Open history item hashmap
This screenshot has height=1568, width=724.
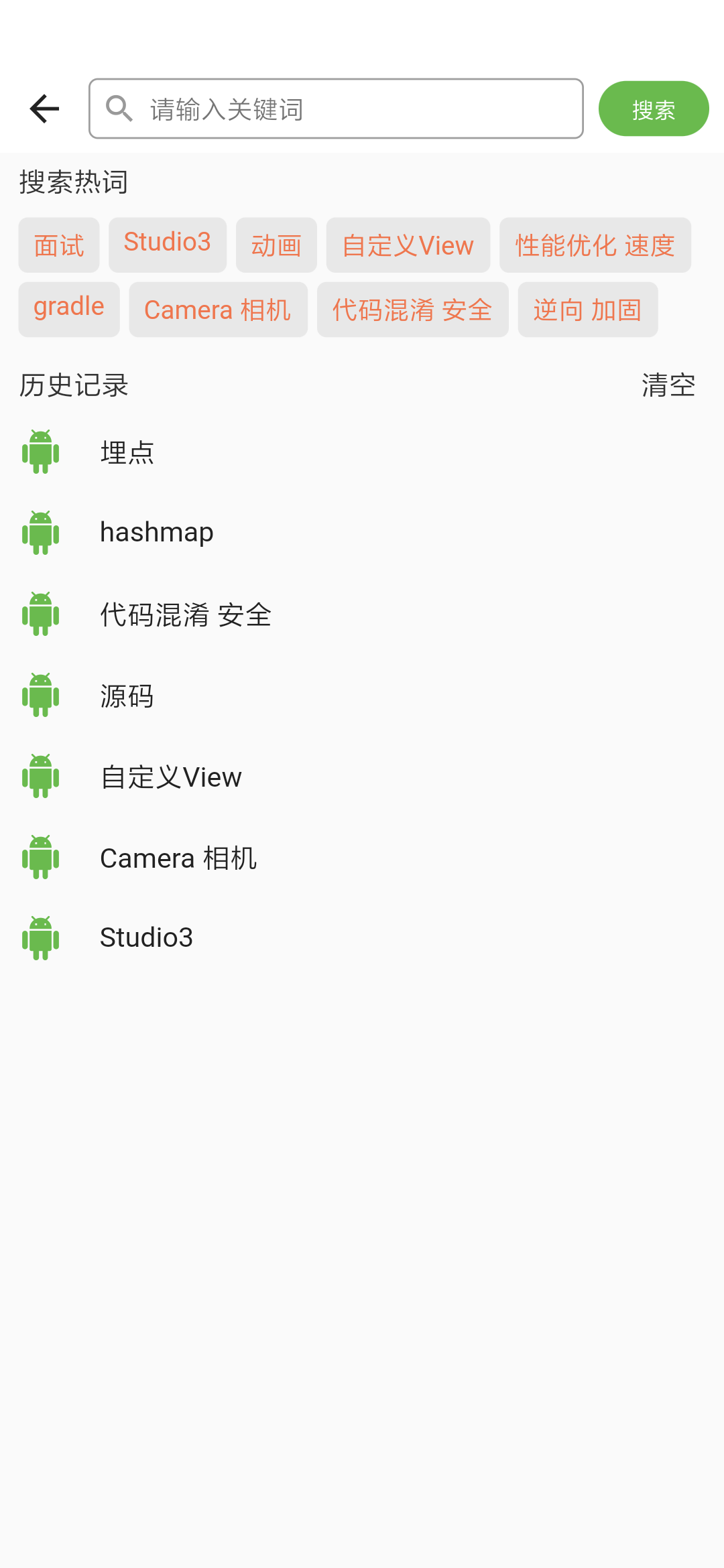[362, 533]
